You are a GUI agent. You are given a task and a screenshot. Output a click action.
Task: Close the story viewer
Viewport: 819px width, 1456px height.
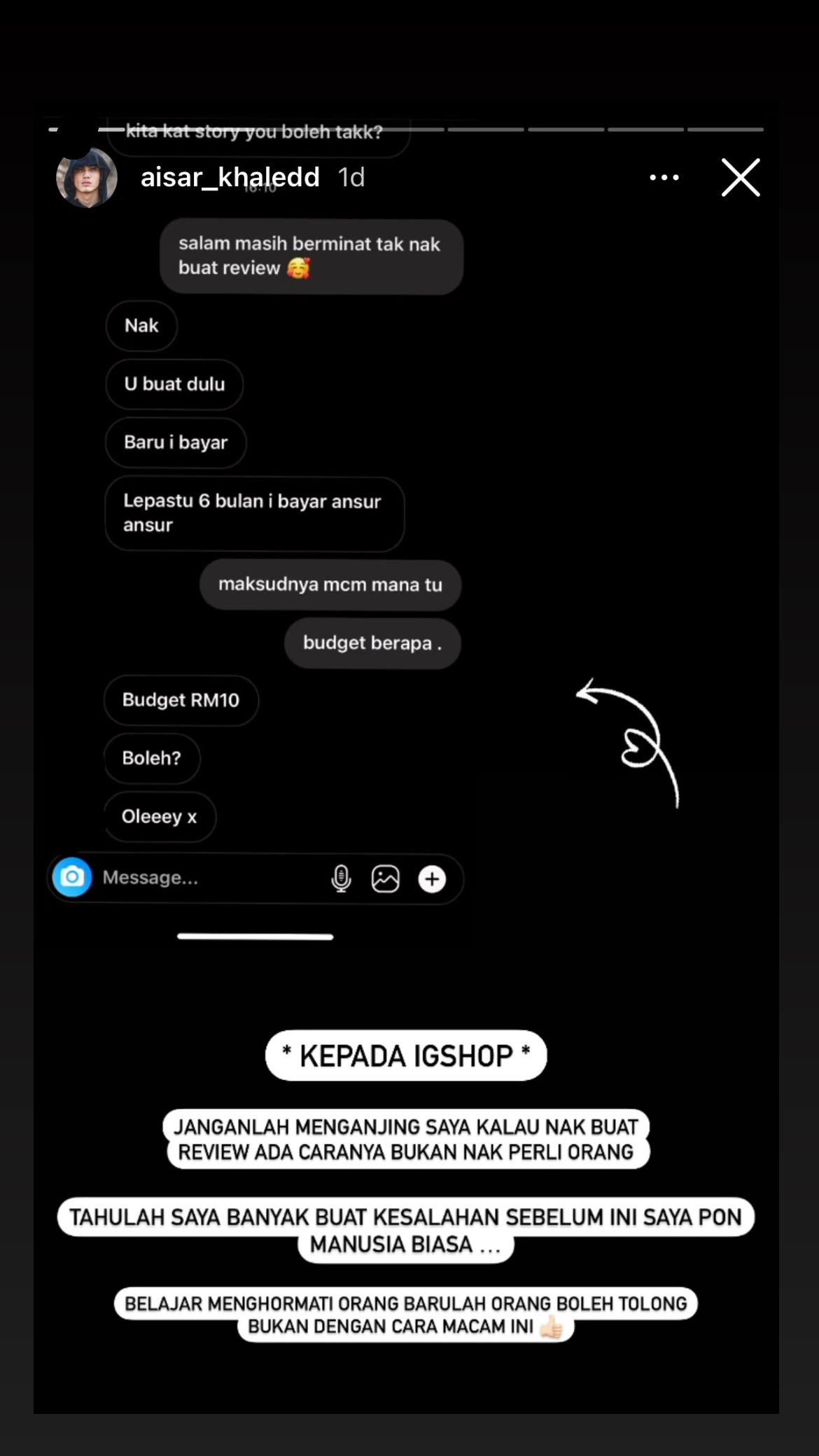(741, 177)
